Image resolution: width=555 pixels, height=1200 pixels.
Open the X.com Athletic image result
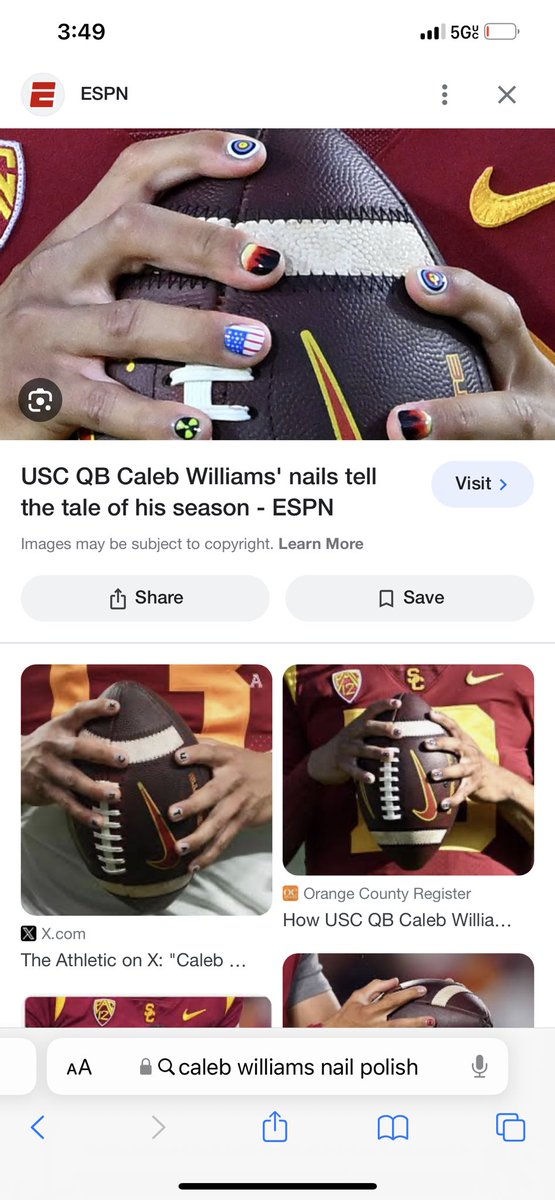coord(146,790)
